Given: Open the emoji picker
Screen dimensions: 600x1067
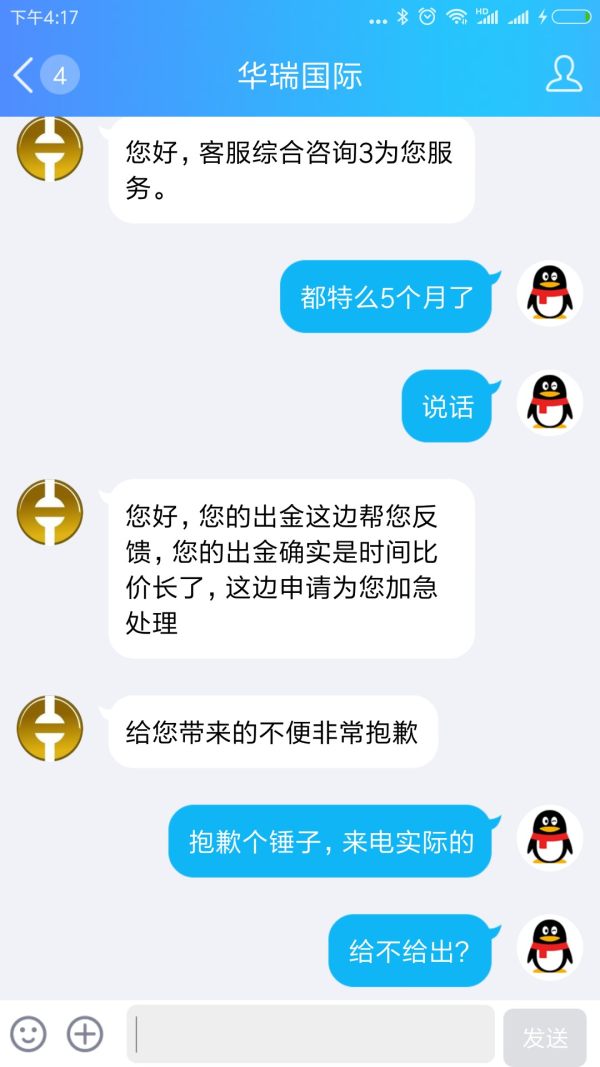Looking at the screenshot, I should click(28, 1034).
